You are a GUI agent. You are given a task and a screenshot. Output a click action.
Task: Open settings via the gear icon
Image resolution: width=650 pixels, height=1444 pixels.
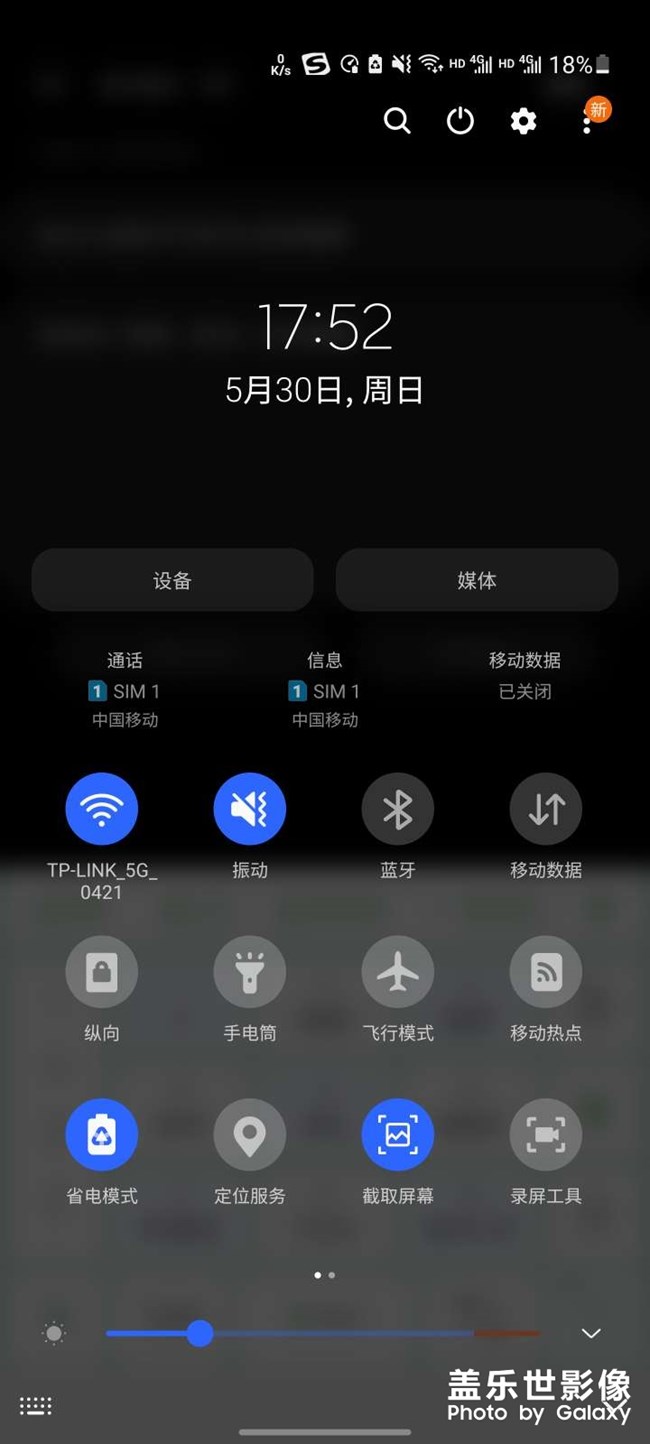523,121
